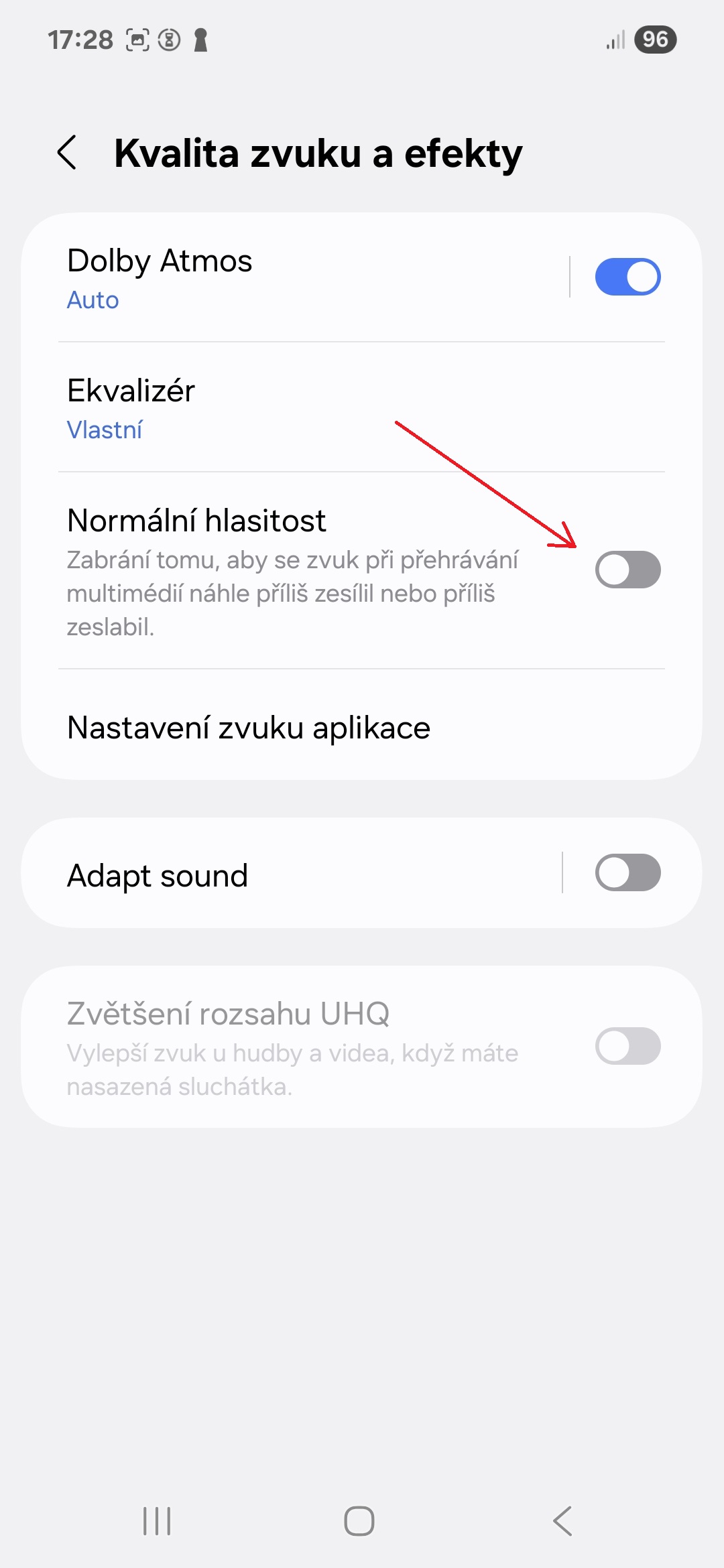This screenshot has height=1568, width=724.
Task: Turn off the Dolby Atmos switch
Action: click(x=627, y=277)
